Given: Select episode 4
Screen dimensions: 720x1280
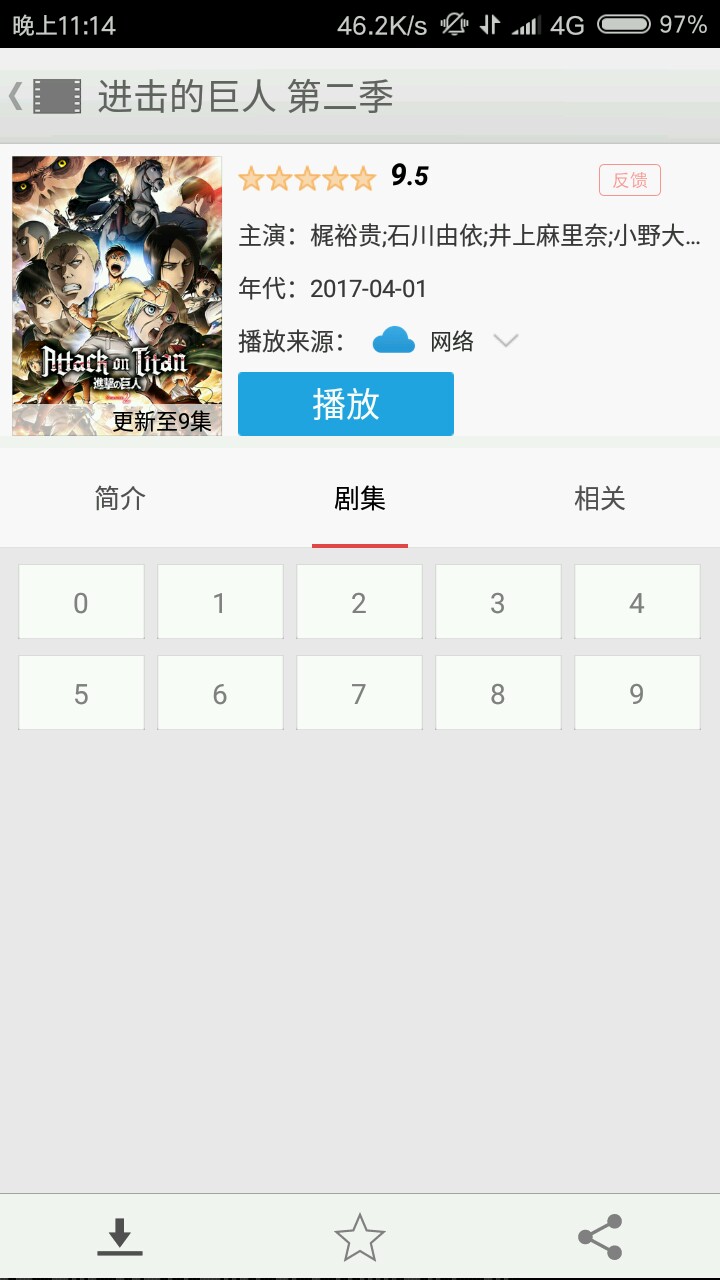Looking at the screenshot, I should (x=637, y=602).
